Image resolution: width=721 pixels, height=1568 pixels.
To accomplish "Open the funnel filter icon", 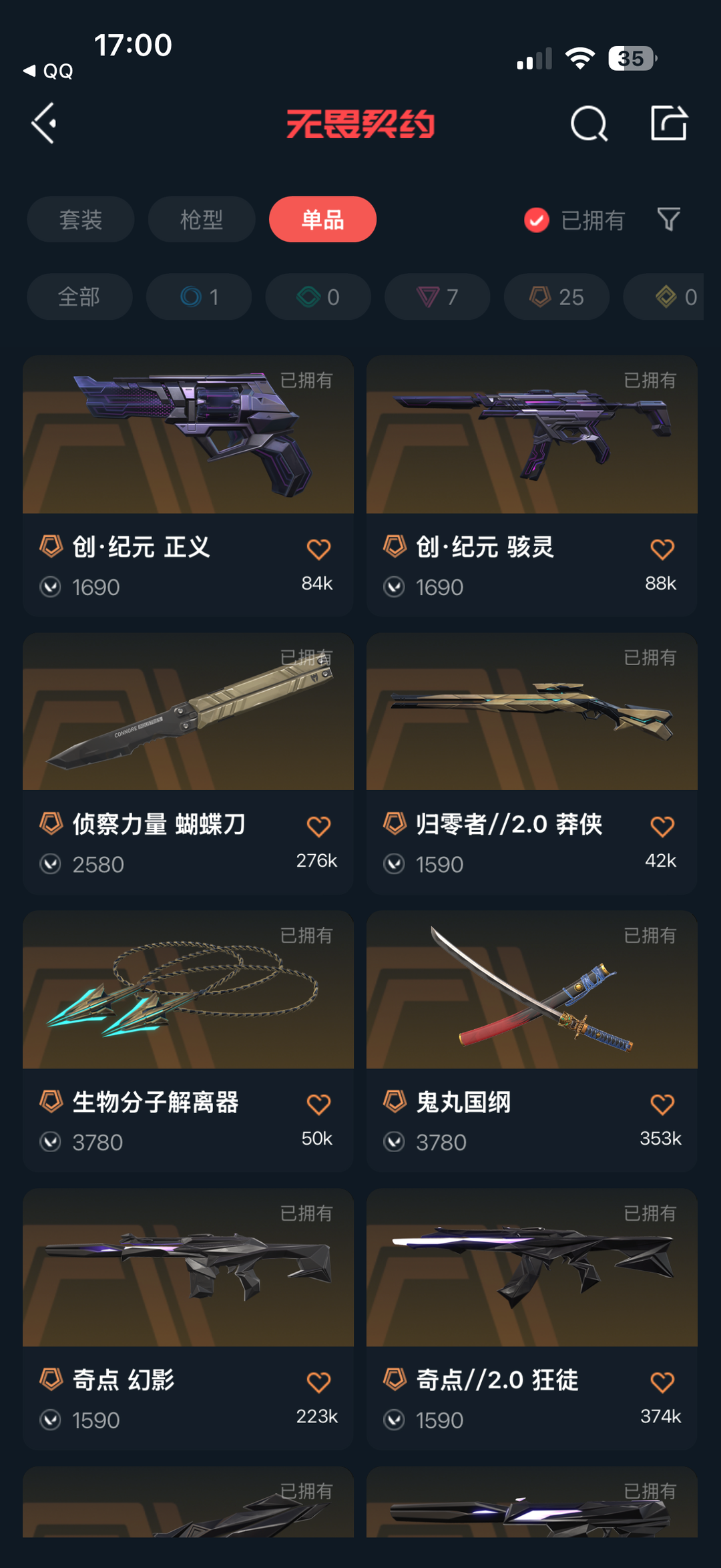I will click(669, 219).
